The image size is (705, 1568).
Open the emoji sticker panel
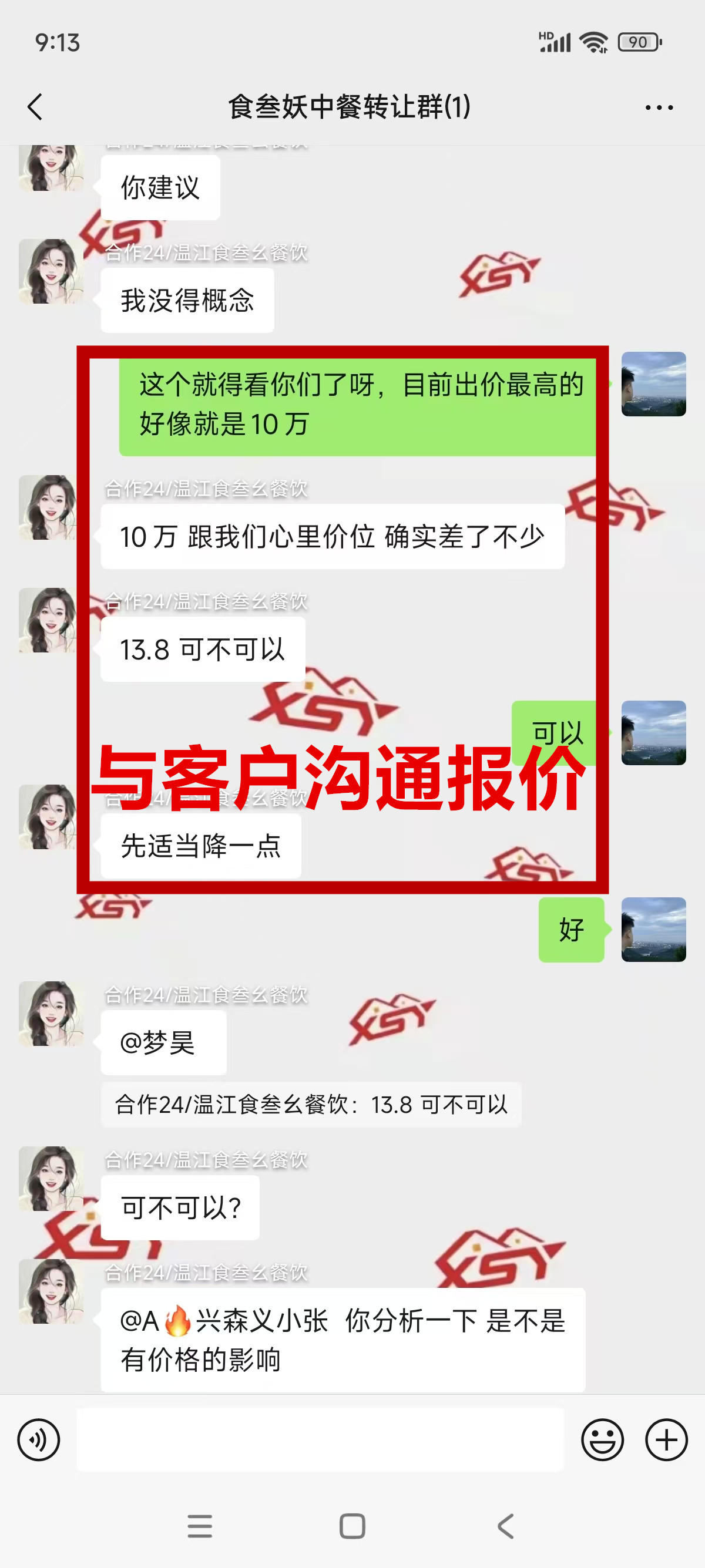(x=602, y=1440)
